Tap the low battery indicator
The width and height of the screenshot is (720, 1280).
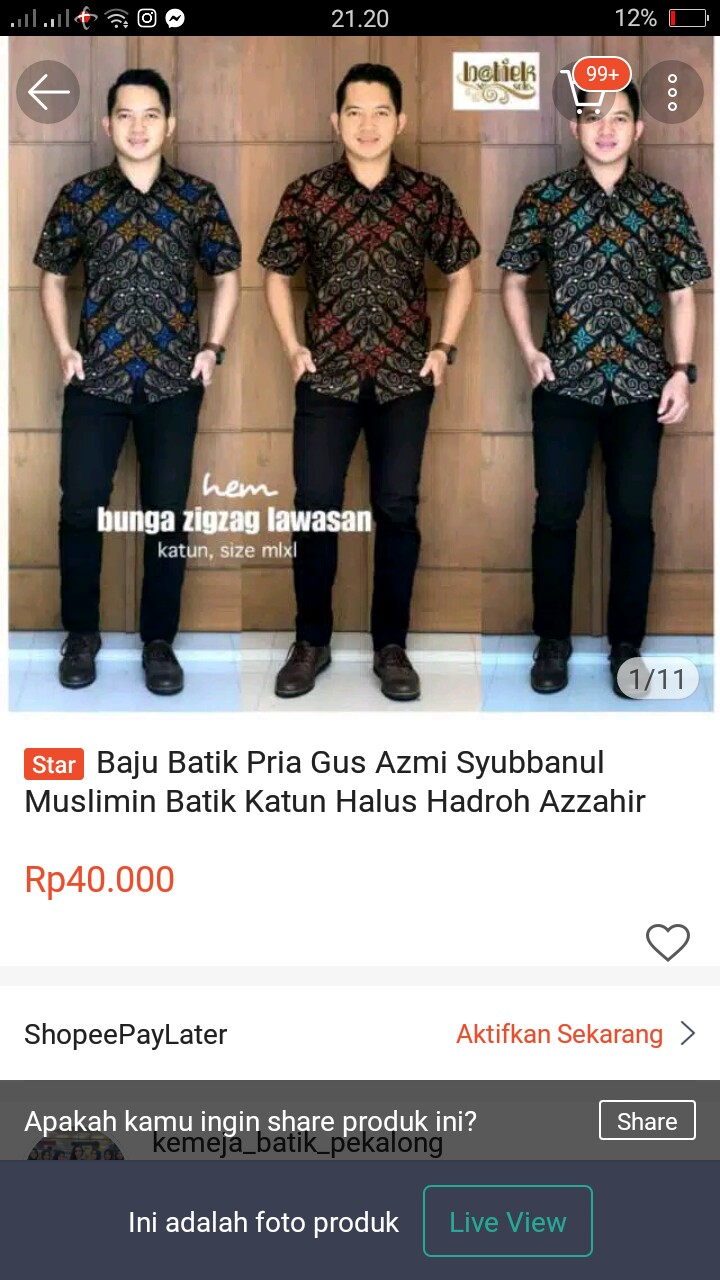[688, 17]
